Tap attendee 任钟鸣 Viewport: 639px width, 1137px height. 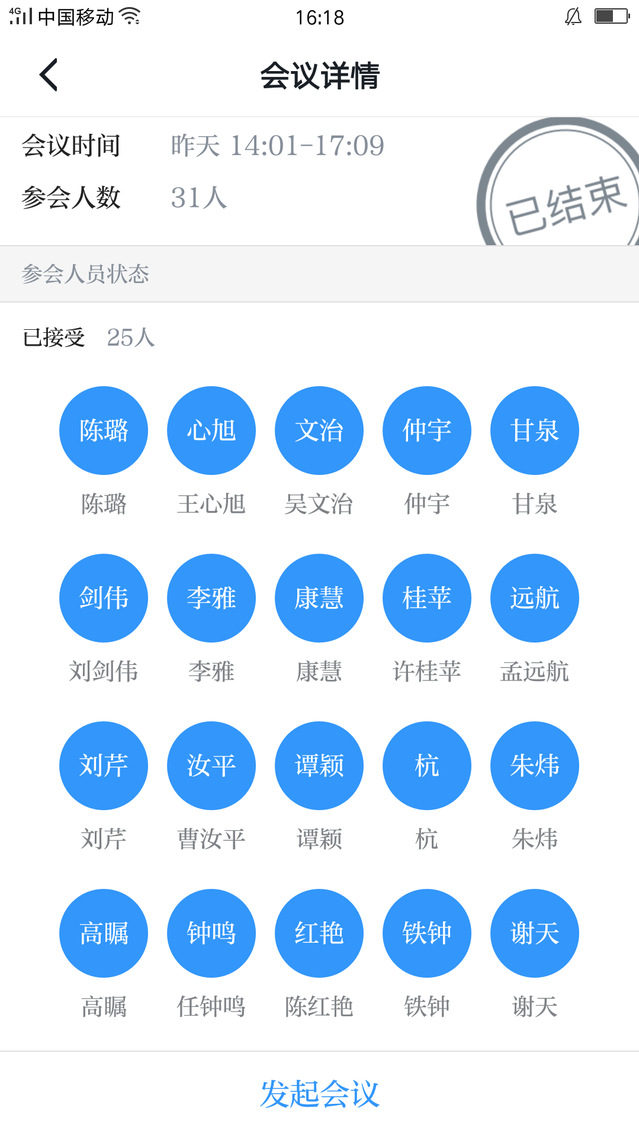[211, 933]
